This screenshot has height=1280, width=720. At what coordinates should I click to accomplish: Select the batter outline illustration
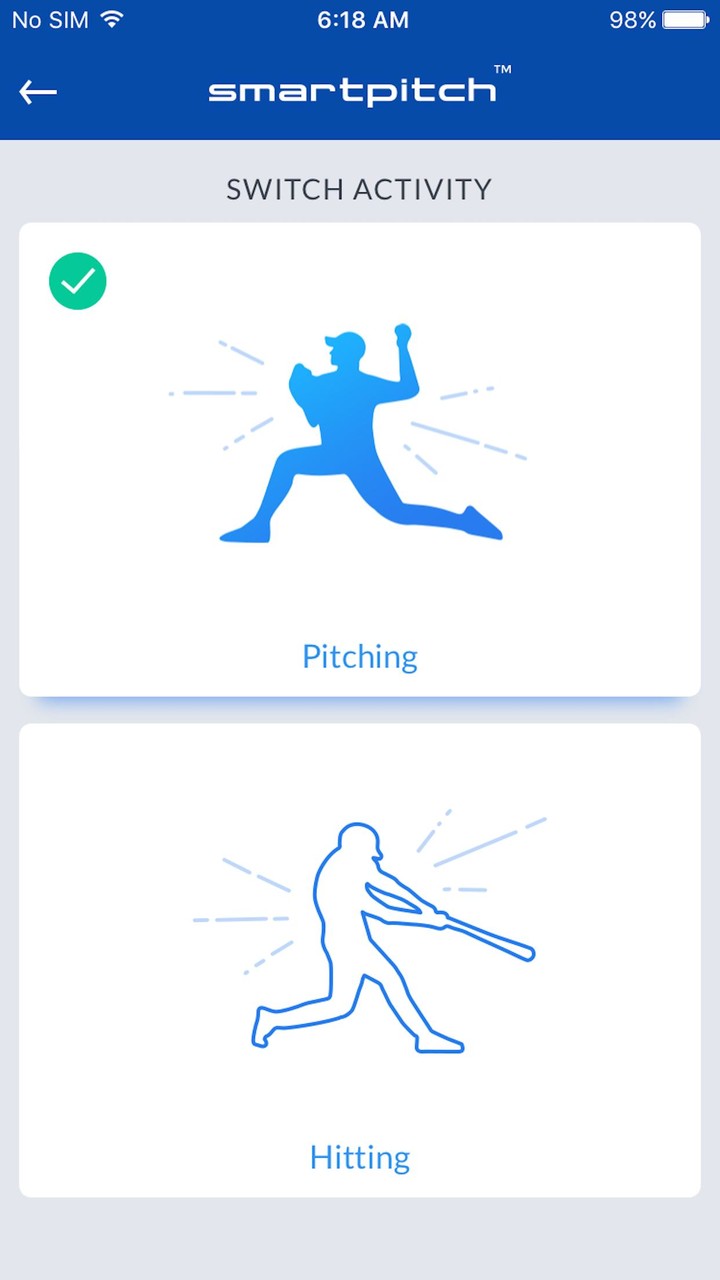tap(360, 935)
